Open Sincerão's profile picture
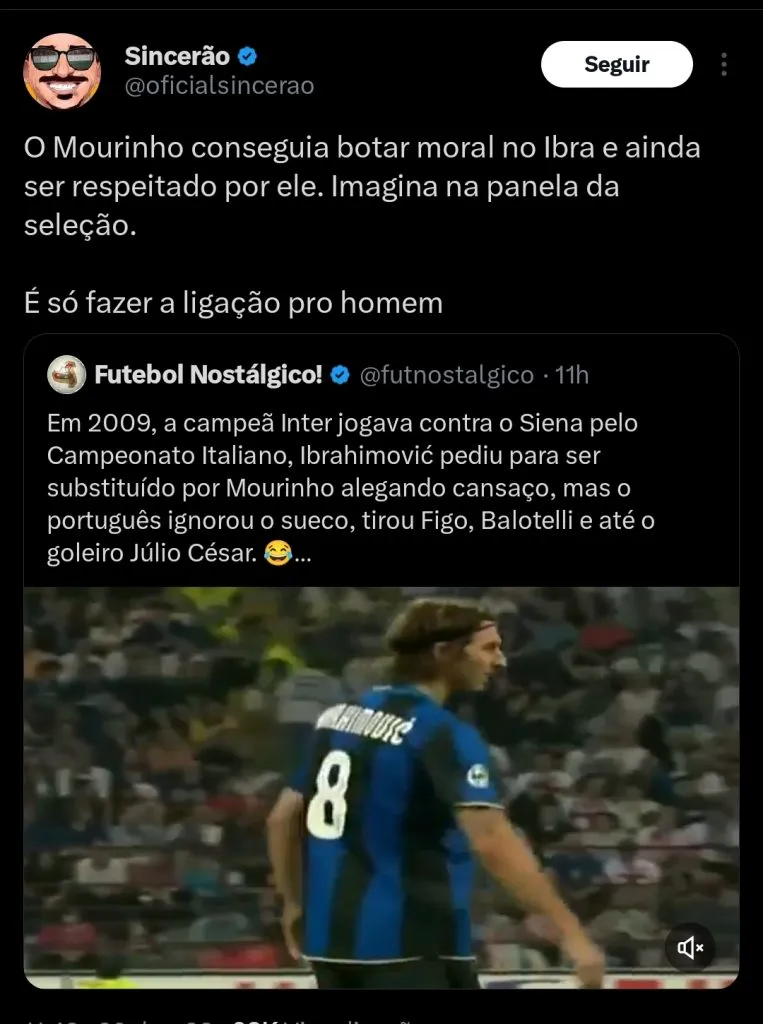The height and width of the screenshot is (1024, 763). [x=62, y=70]
